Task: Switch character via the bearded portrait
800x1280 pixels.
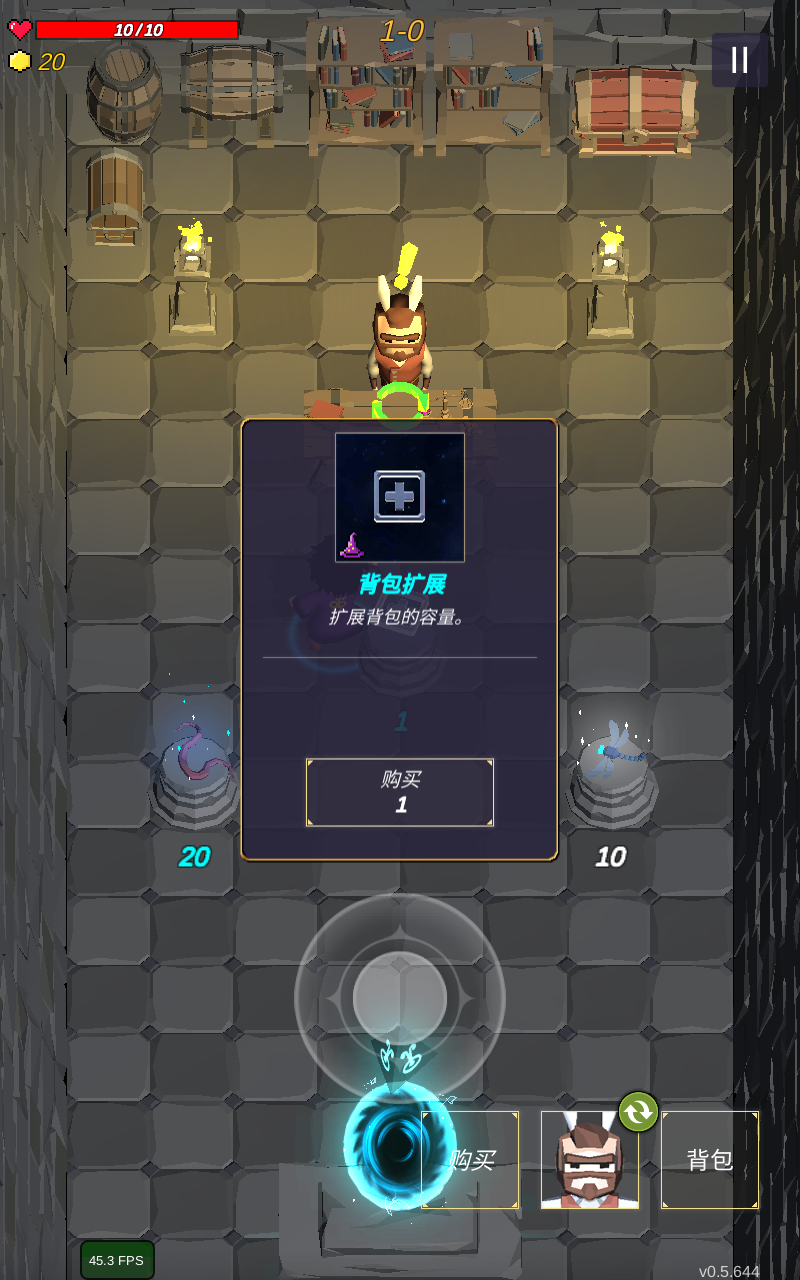Action: (x=590, y=1160)
